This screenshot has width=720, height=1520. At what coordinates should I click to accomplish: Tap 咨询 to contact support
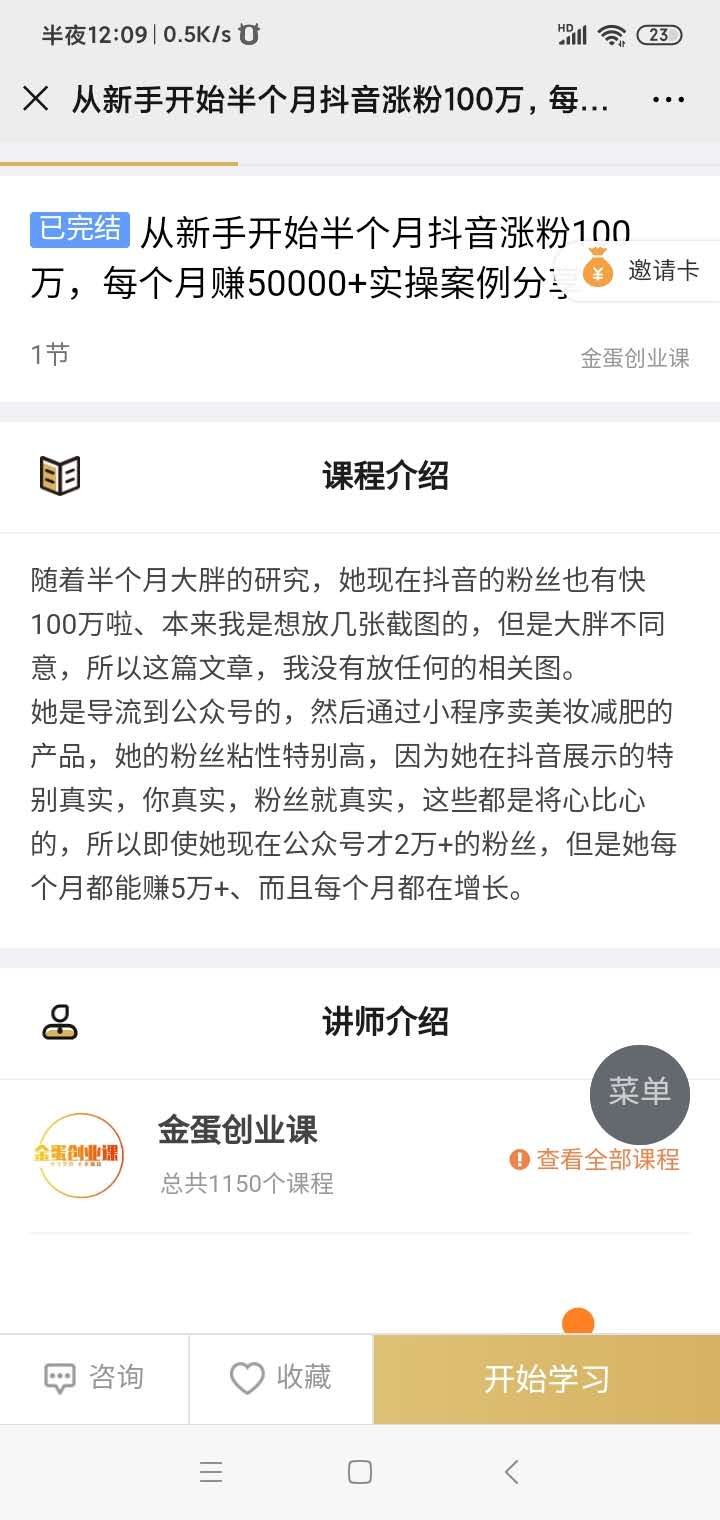[94, 1378]
